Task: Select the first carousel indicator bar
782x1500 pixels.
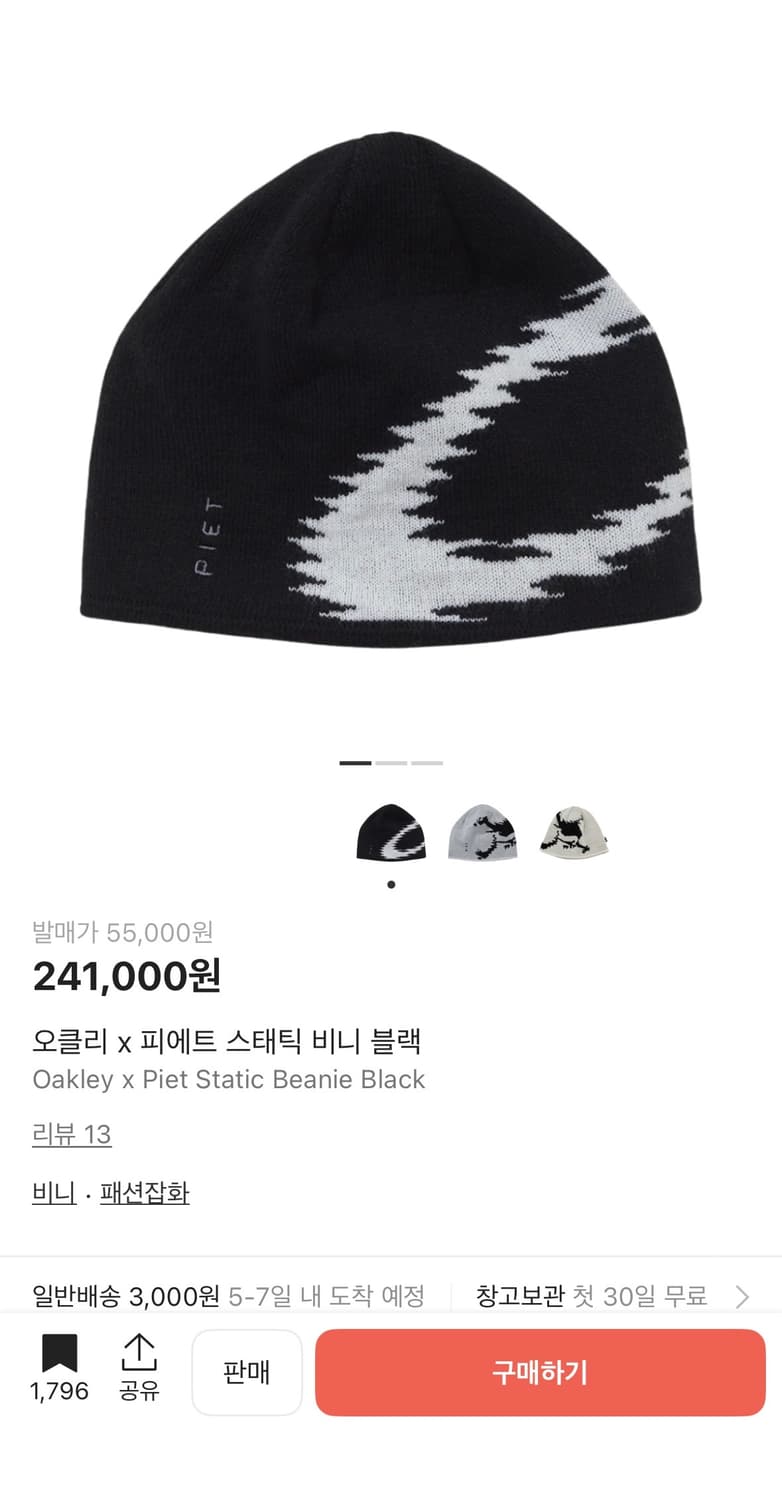Action: point(355,762)
